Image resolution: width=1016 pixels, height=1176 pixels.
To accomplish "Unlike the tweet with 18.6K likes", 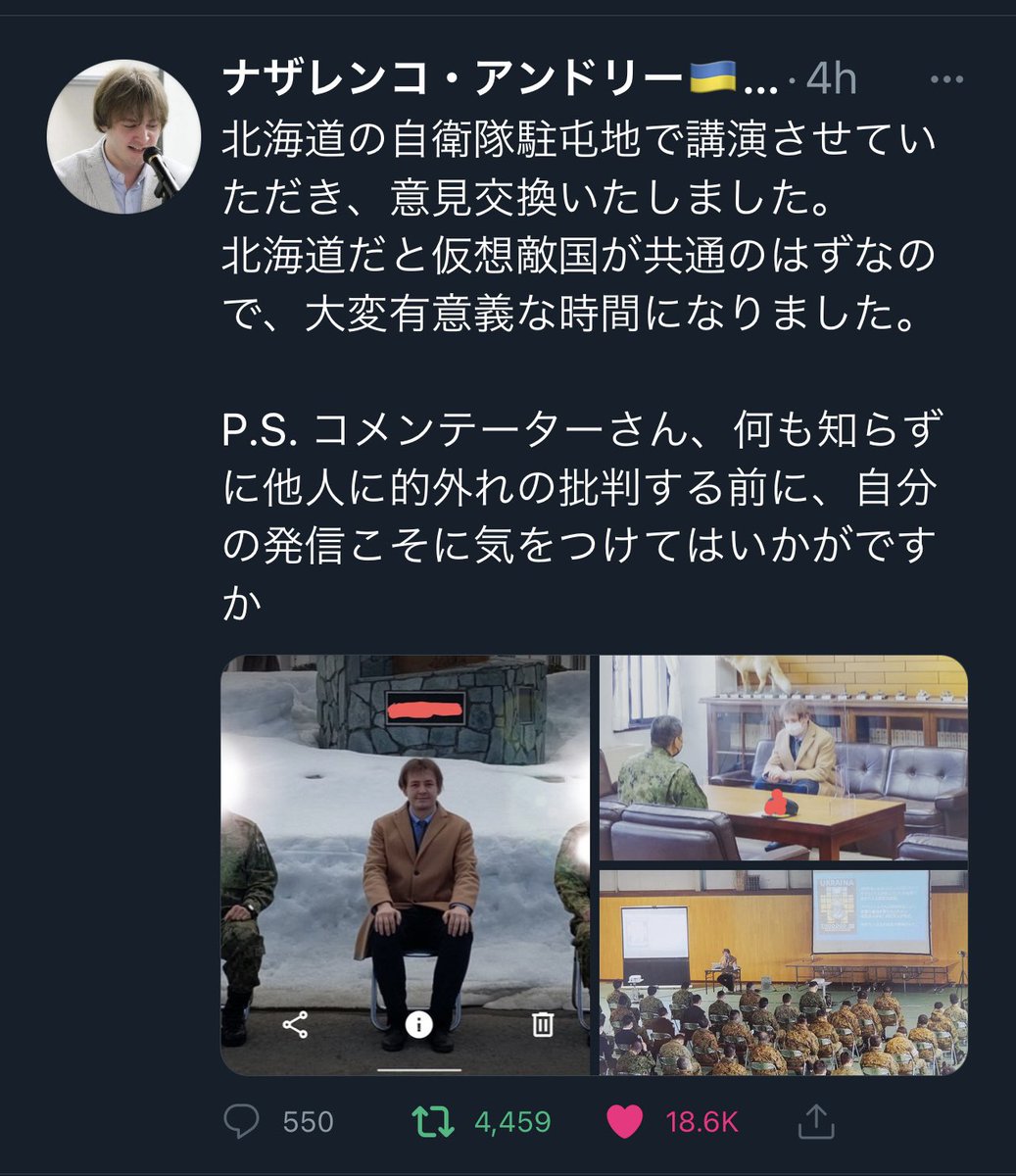I will tap(625, 1121).
